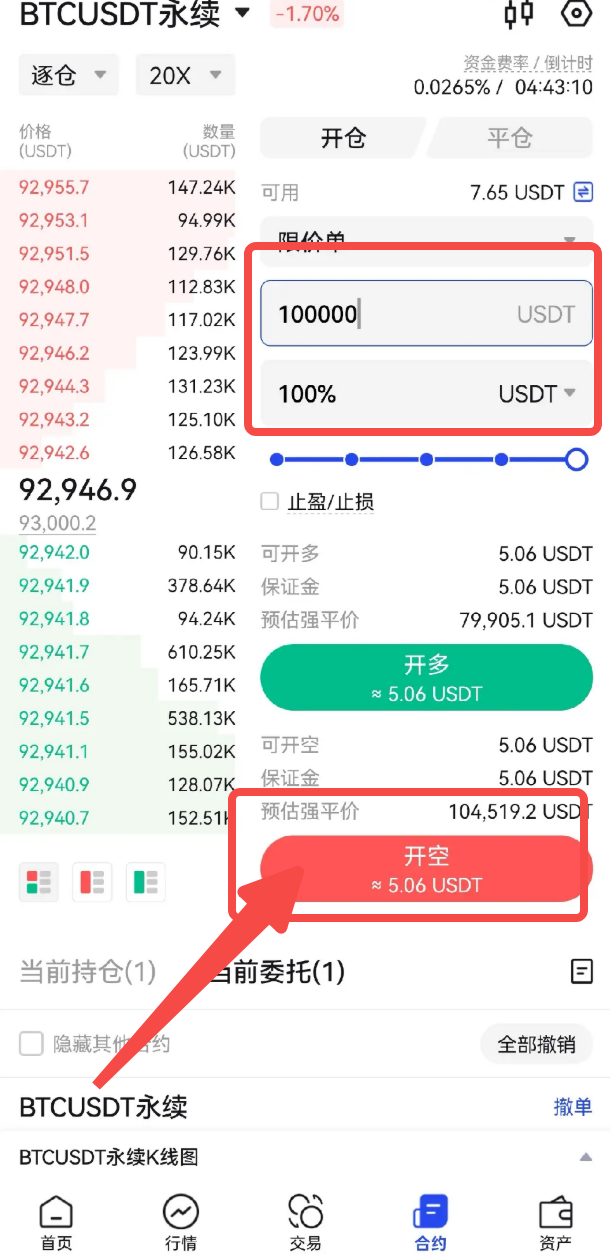610x1260 pixels.
Task: Expand the BTCUSDT永续K线图 panel
Action: (585, 1157)
